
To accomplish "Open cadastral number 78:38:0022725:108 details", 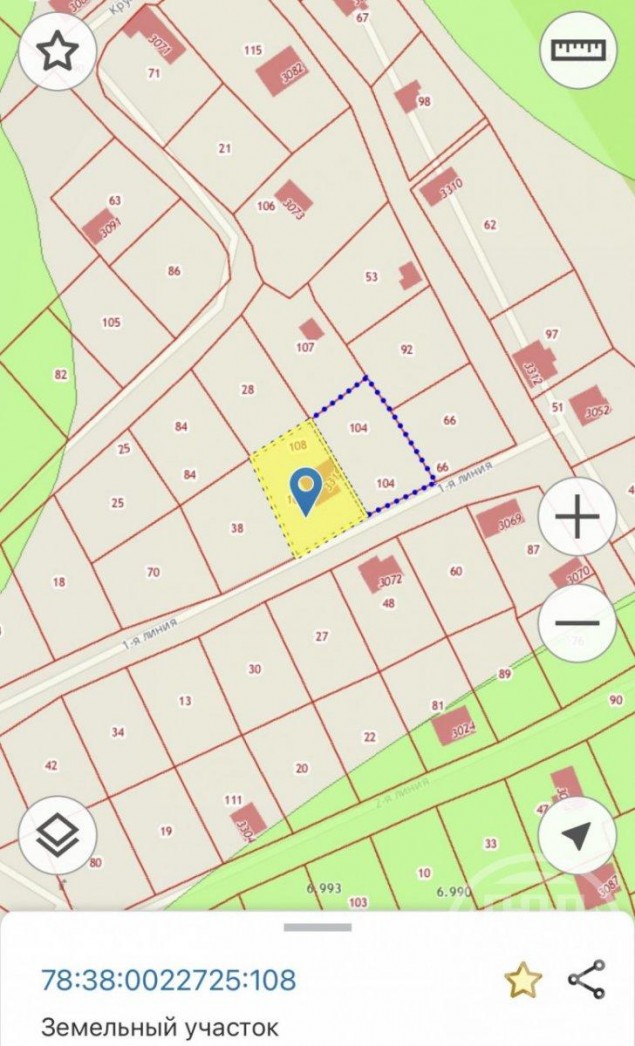I will pos(169,979).
